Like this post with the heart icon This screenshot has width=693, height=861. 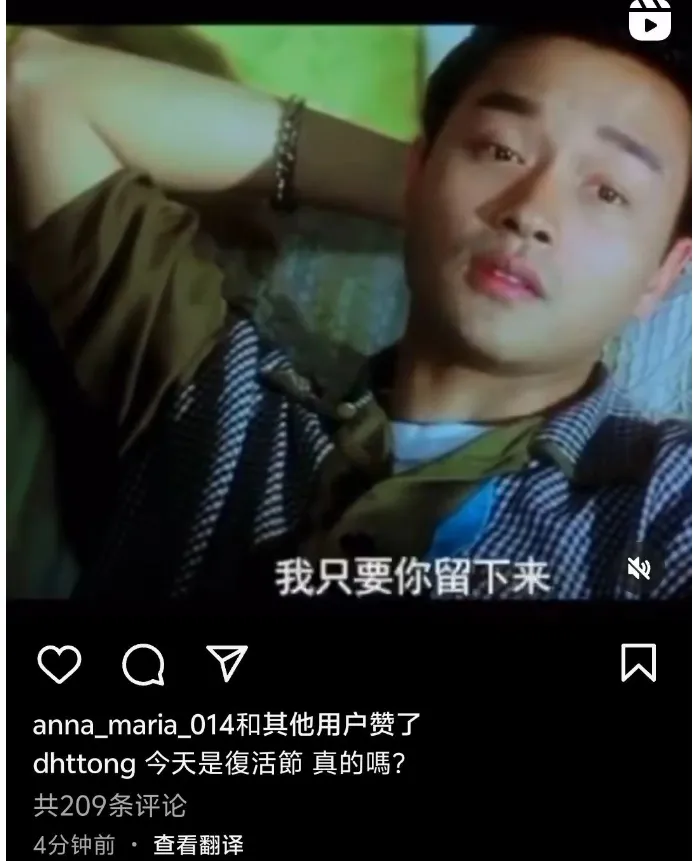tap(59, 664)
